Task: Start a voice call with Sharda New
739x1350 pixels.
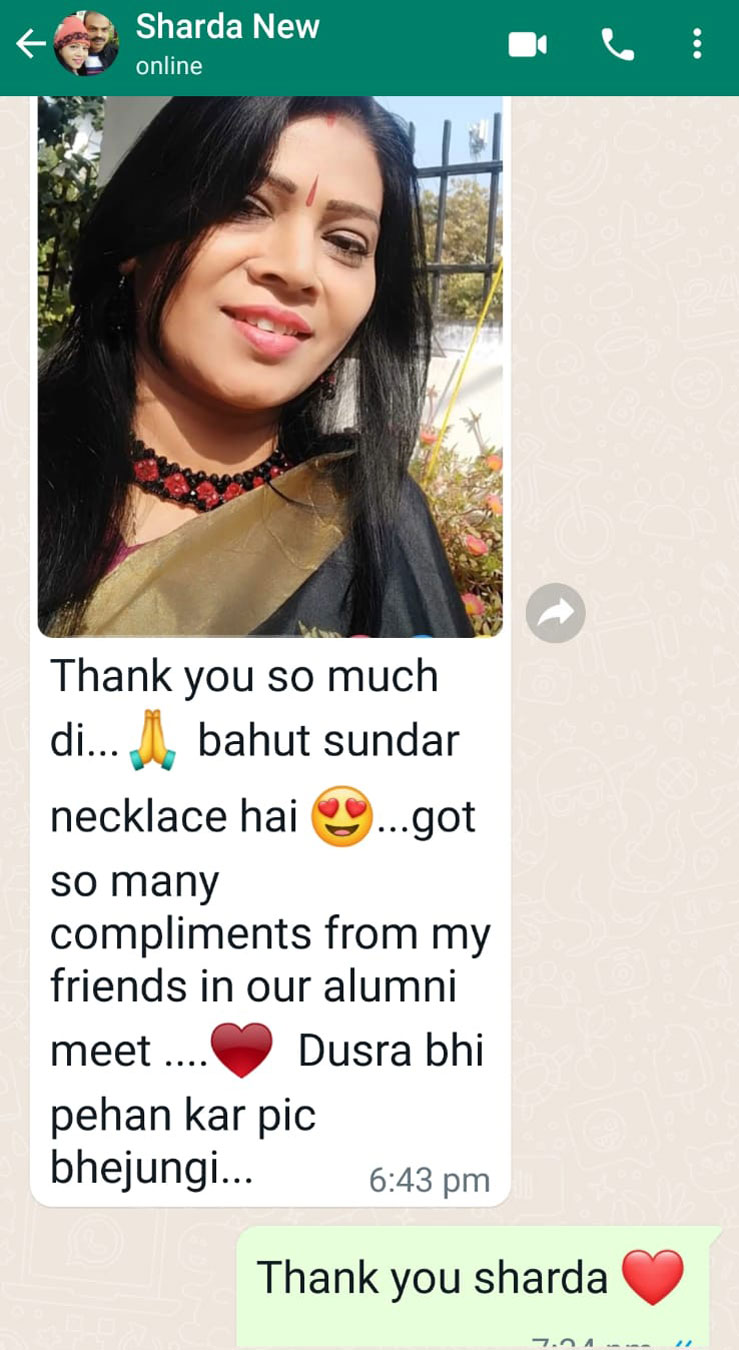Action: [x=617, y=44]
